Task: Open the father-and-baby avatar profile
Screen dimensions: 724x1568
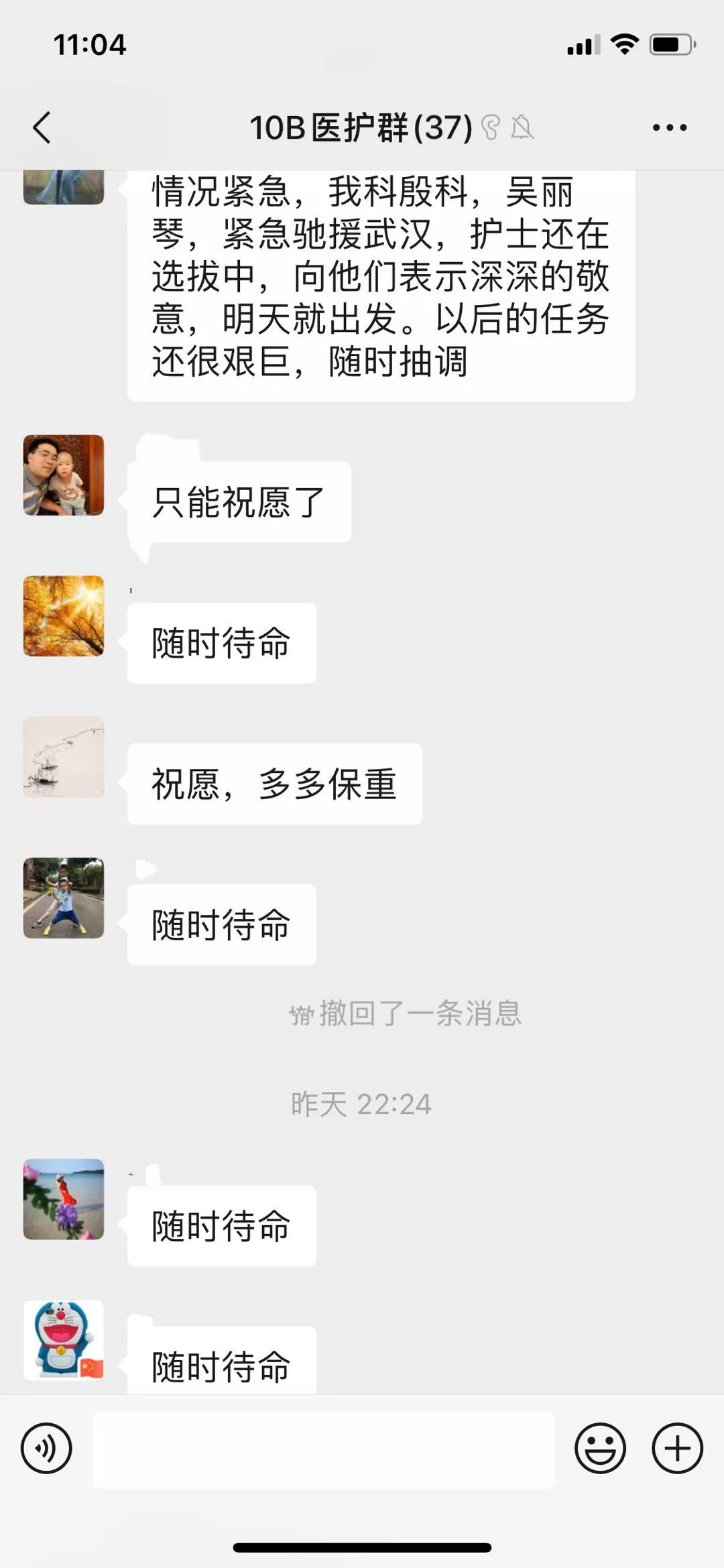Action: [64, 475]
